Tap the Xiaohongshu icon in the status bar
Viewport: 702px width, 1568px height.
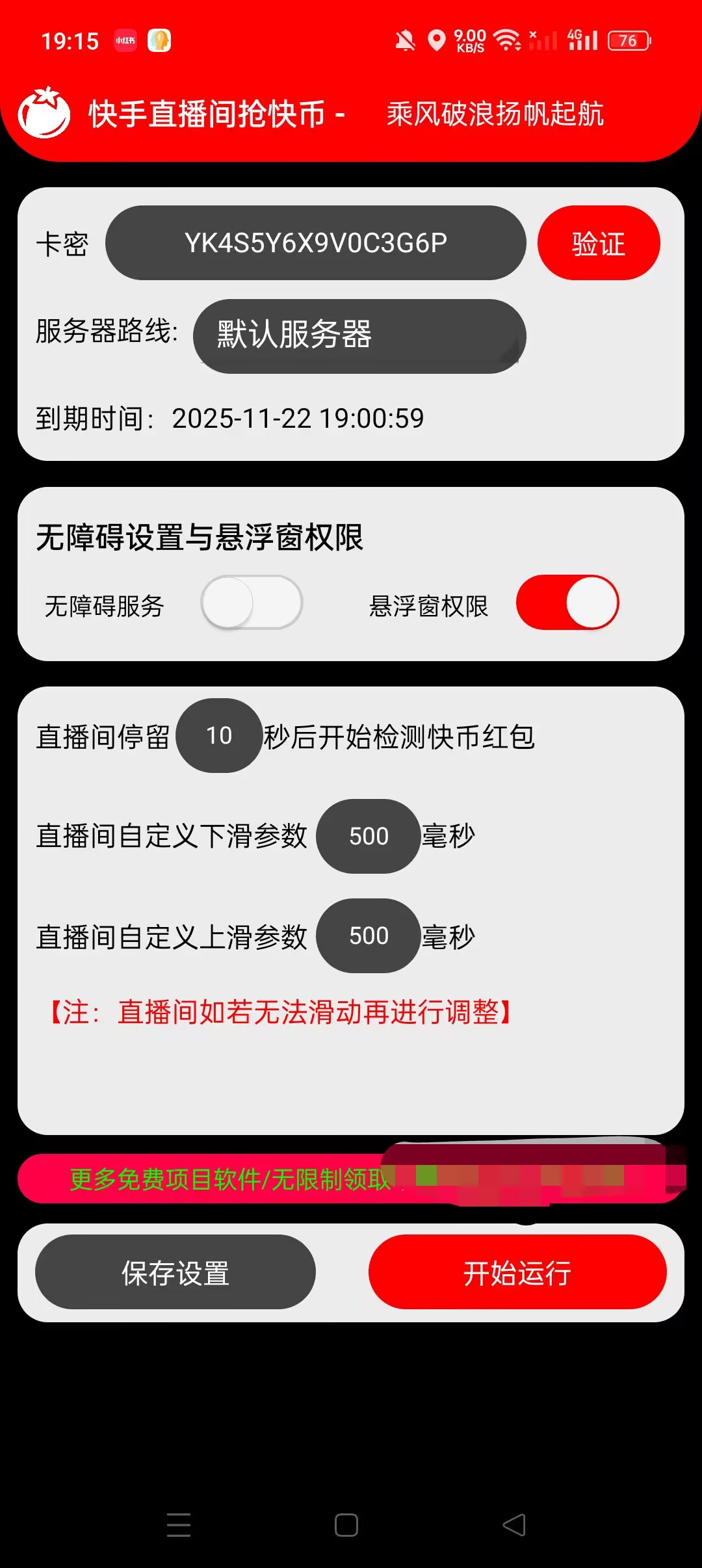124,40
